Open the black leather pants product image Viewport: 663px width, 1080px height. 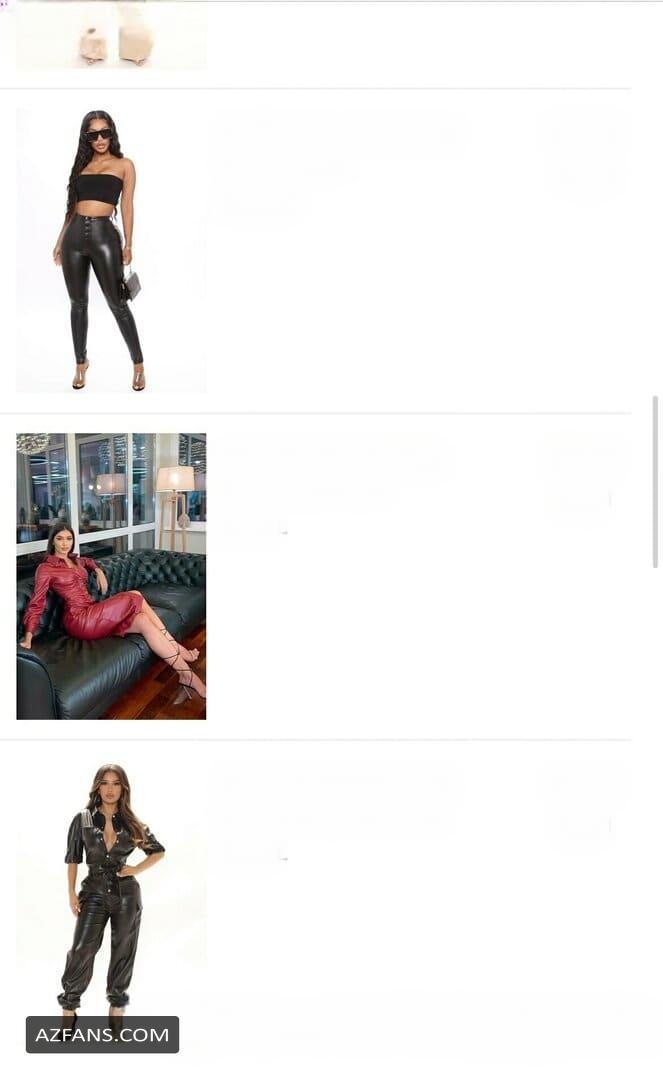pos(111,251)
